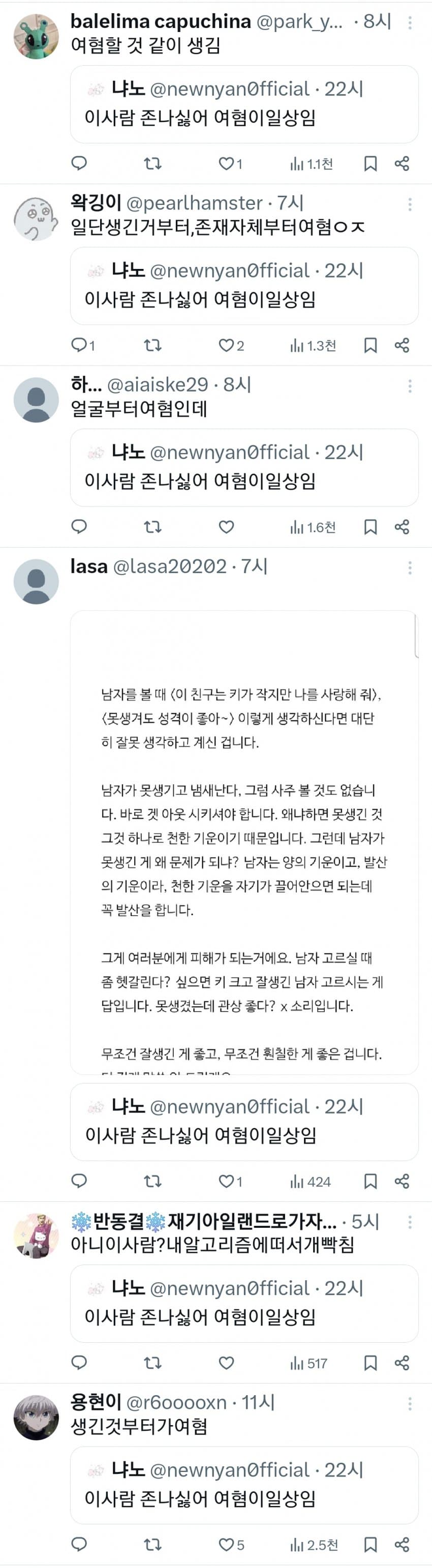Open overflow menu on lasa's post

410,567
